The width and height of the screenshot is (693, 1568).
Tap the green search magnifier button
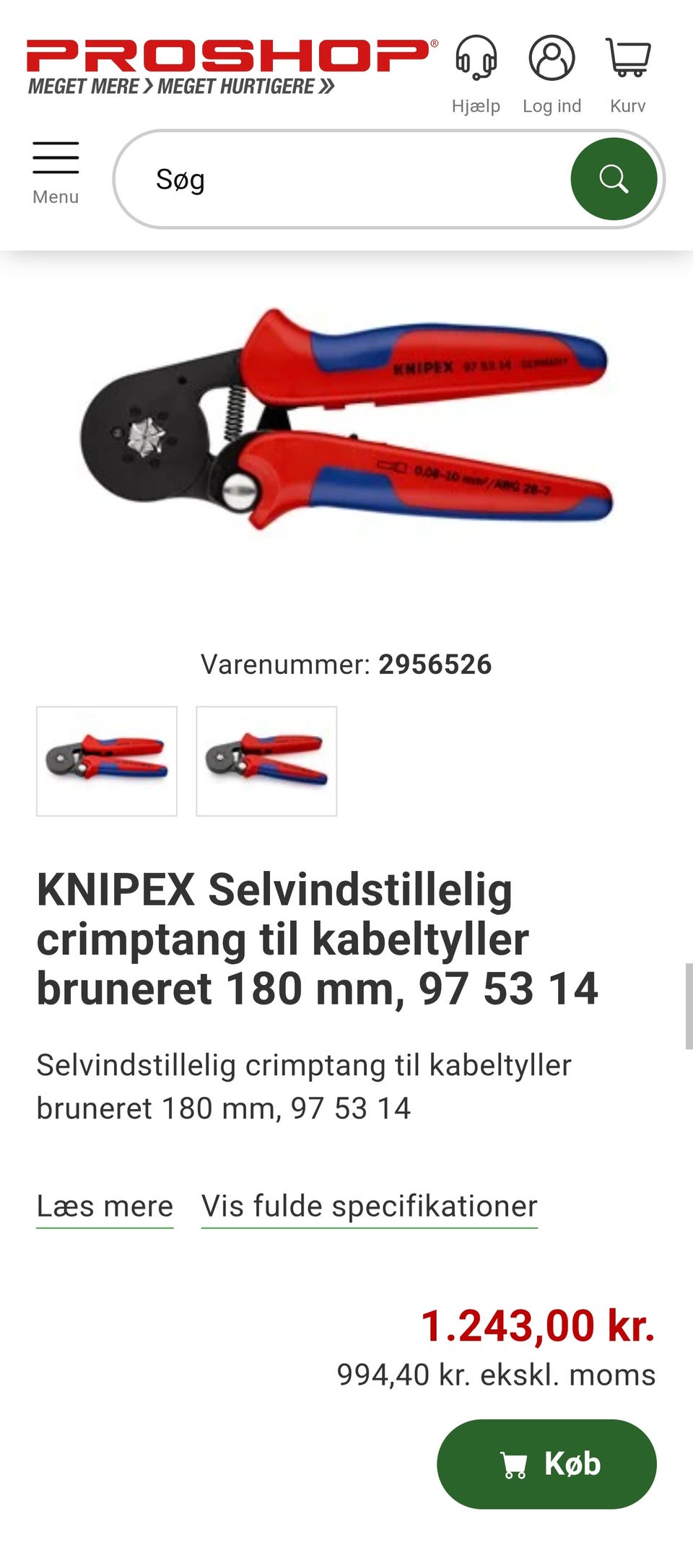click(614, 179)
